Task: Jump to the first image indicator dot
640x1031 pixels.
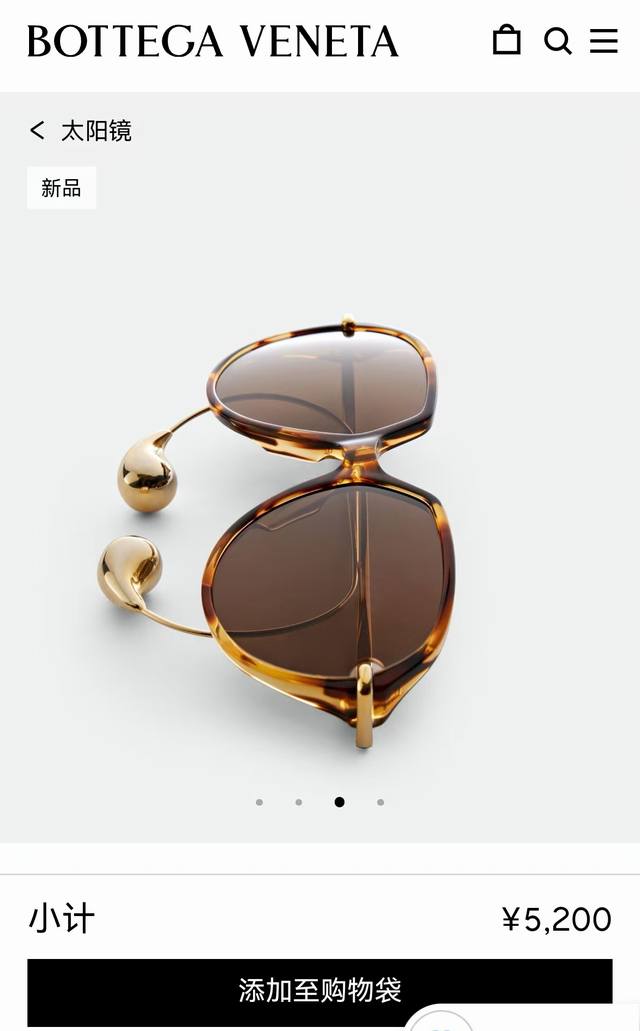Action: coord(259,802)
